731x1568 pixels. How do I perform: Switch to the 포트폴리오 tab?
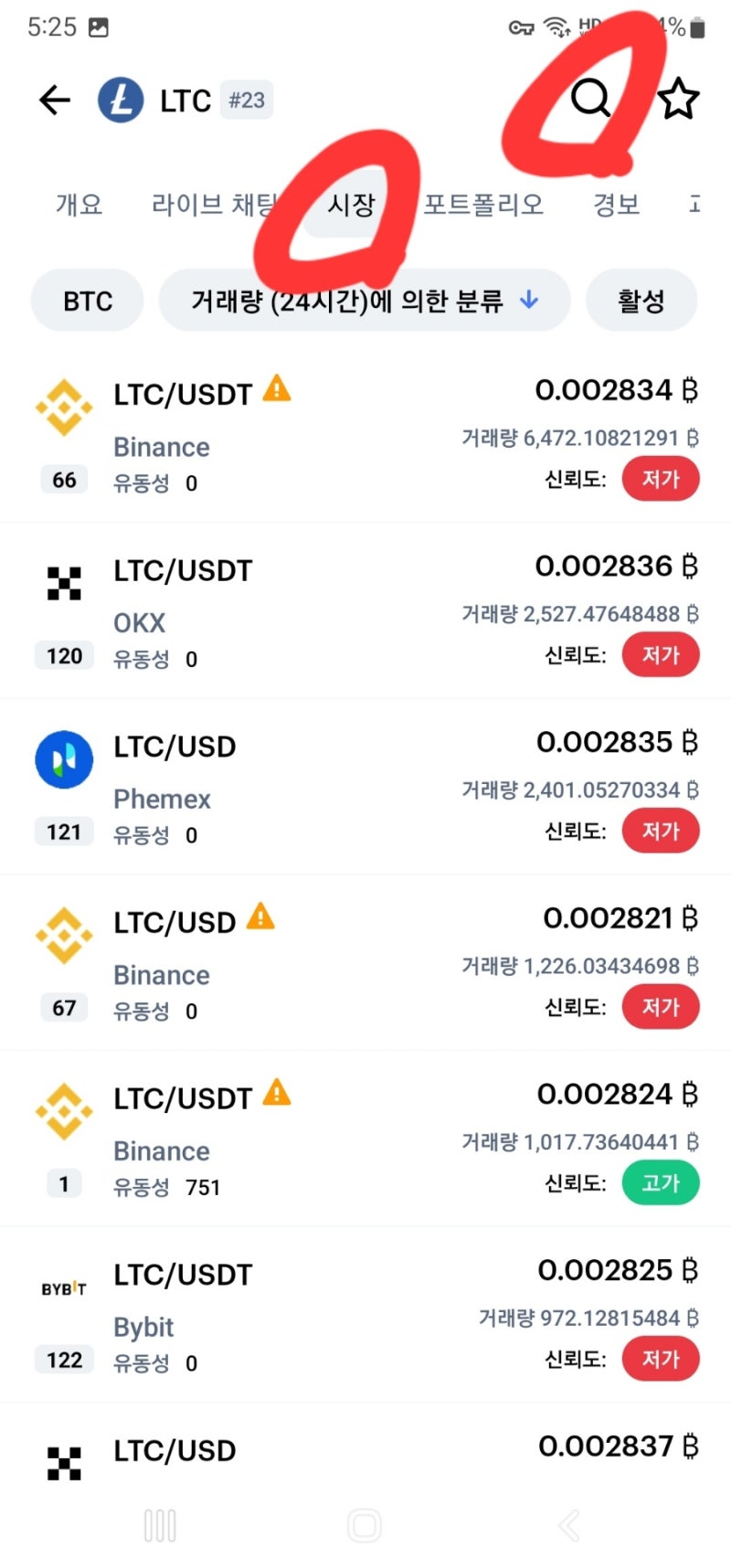[483, 204]
